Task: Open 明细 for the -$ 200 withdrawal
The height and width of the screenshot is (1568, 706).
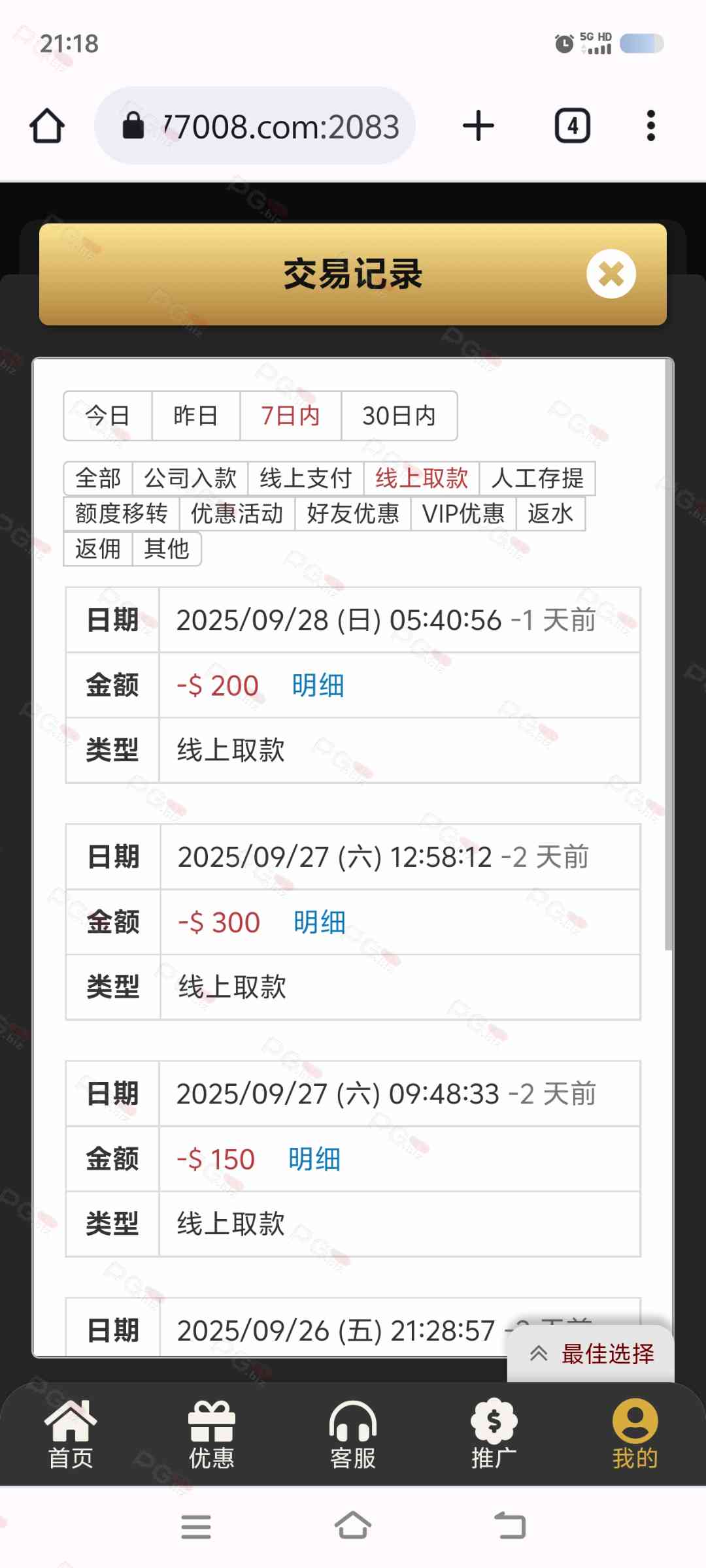Action: click(x=318, y=685)
